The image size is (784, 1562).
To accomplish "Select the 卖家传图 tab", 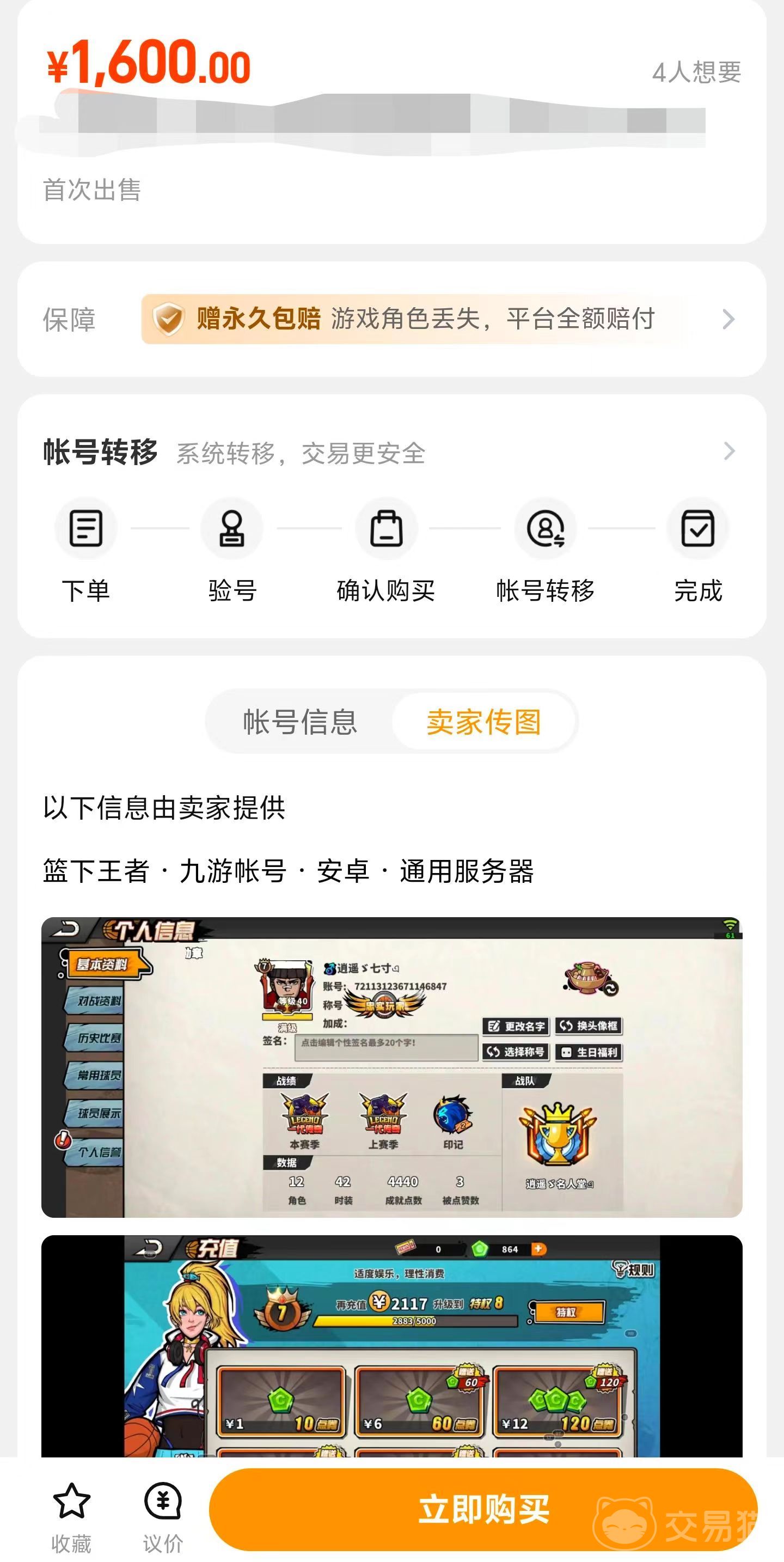I will pyautogui.click(x=483, y=722).
